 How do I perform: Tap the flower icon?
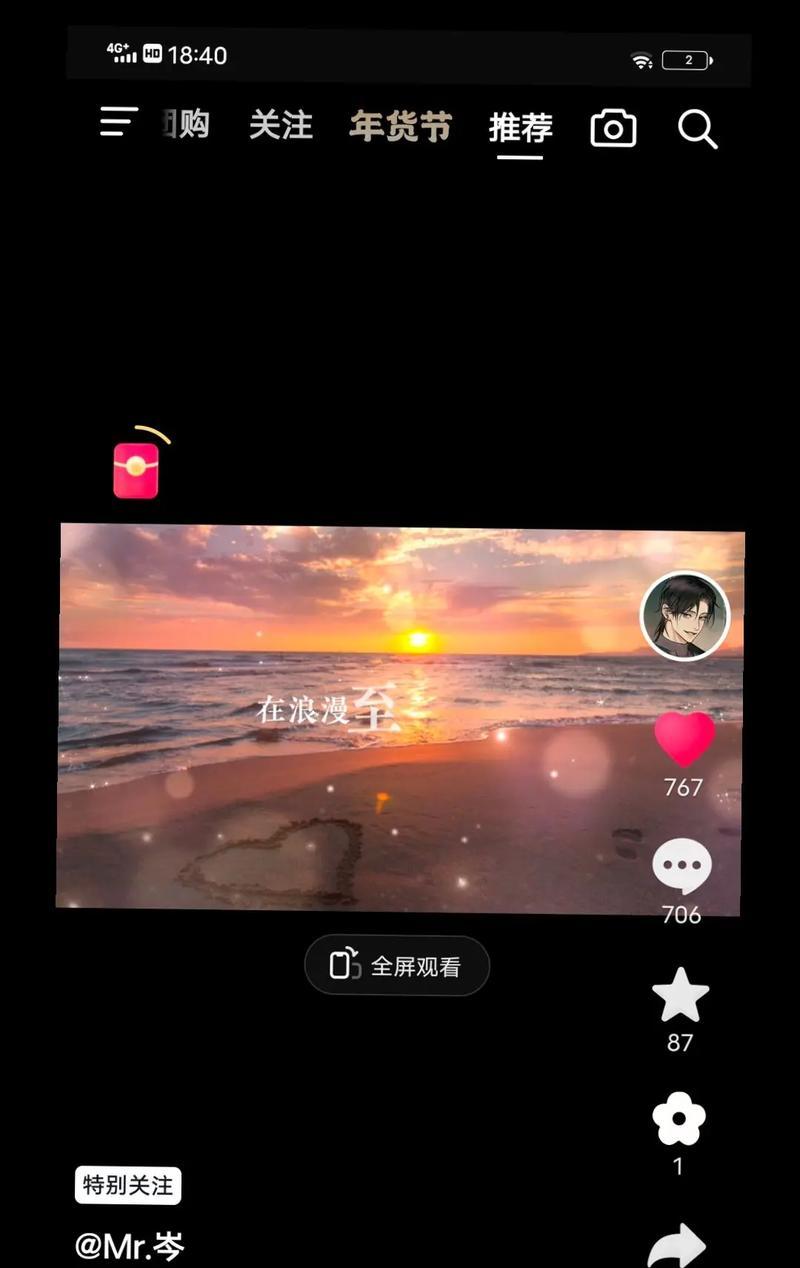679,1120
